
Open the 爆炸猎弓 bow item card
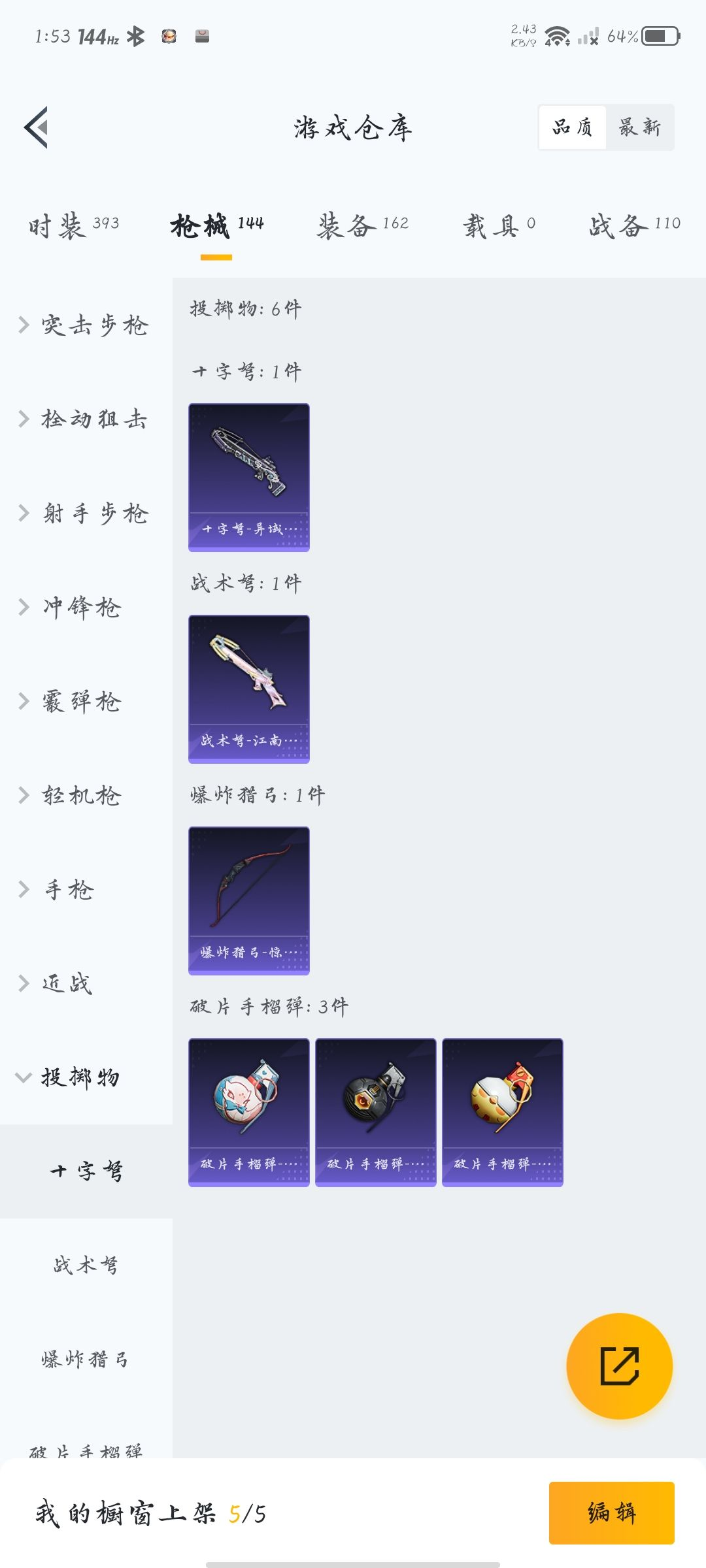tap(249, 901)
